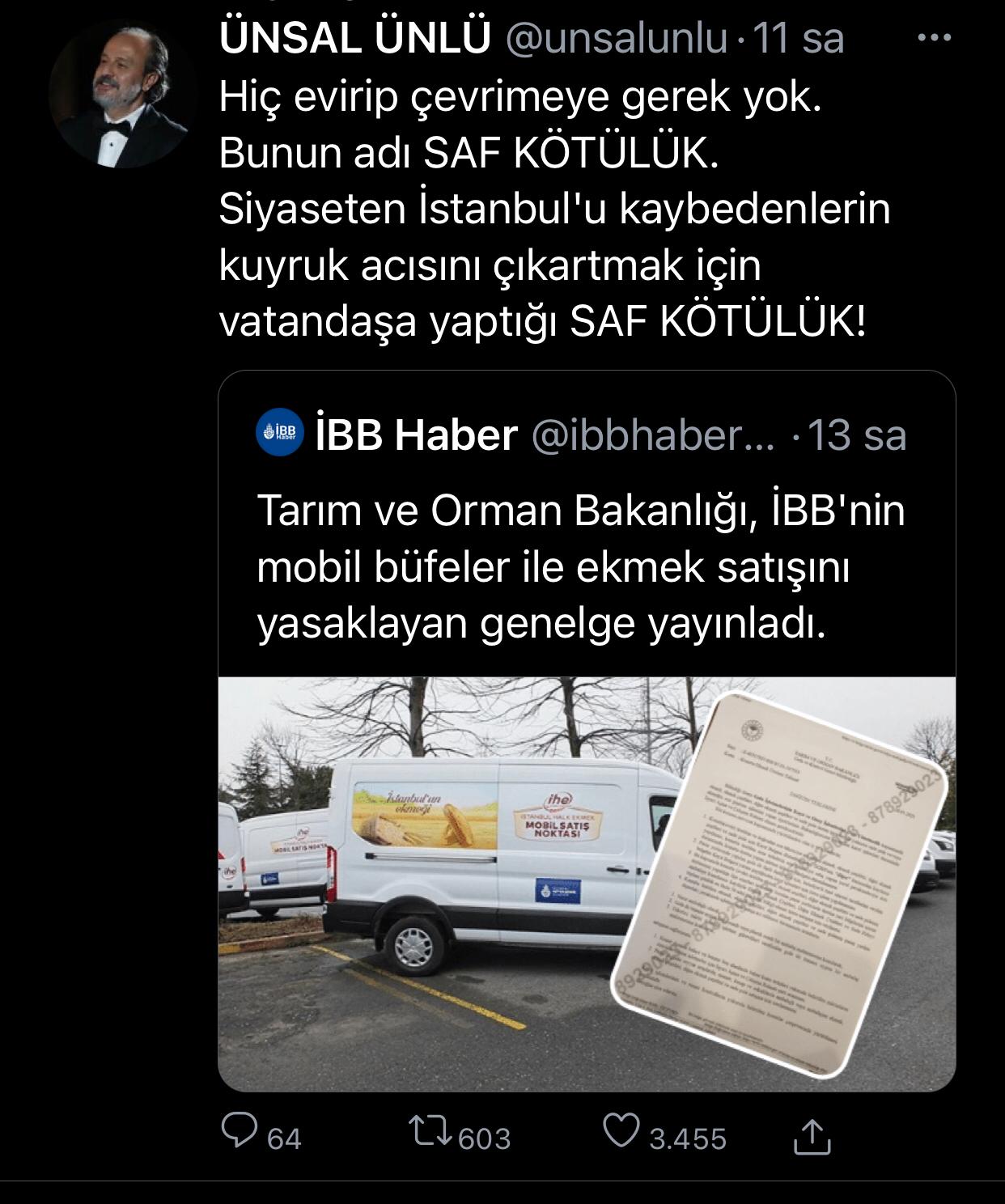This screenshot has height=1204, width=1005.
Task: Open the tweet's three-dot overflow menu
Action: (x=935, y=38)
